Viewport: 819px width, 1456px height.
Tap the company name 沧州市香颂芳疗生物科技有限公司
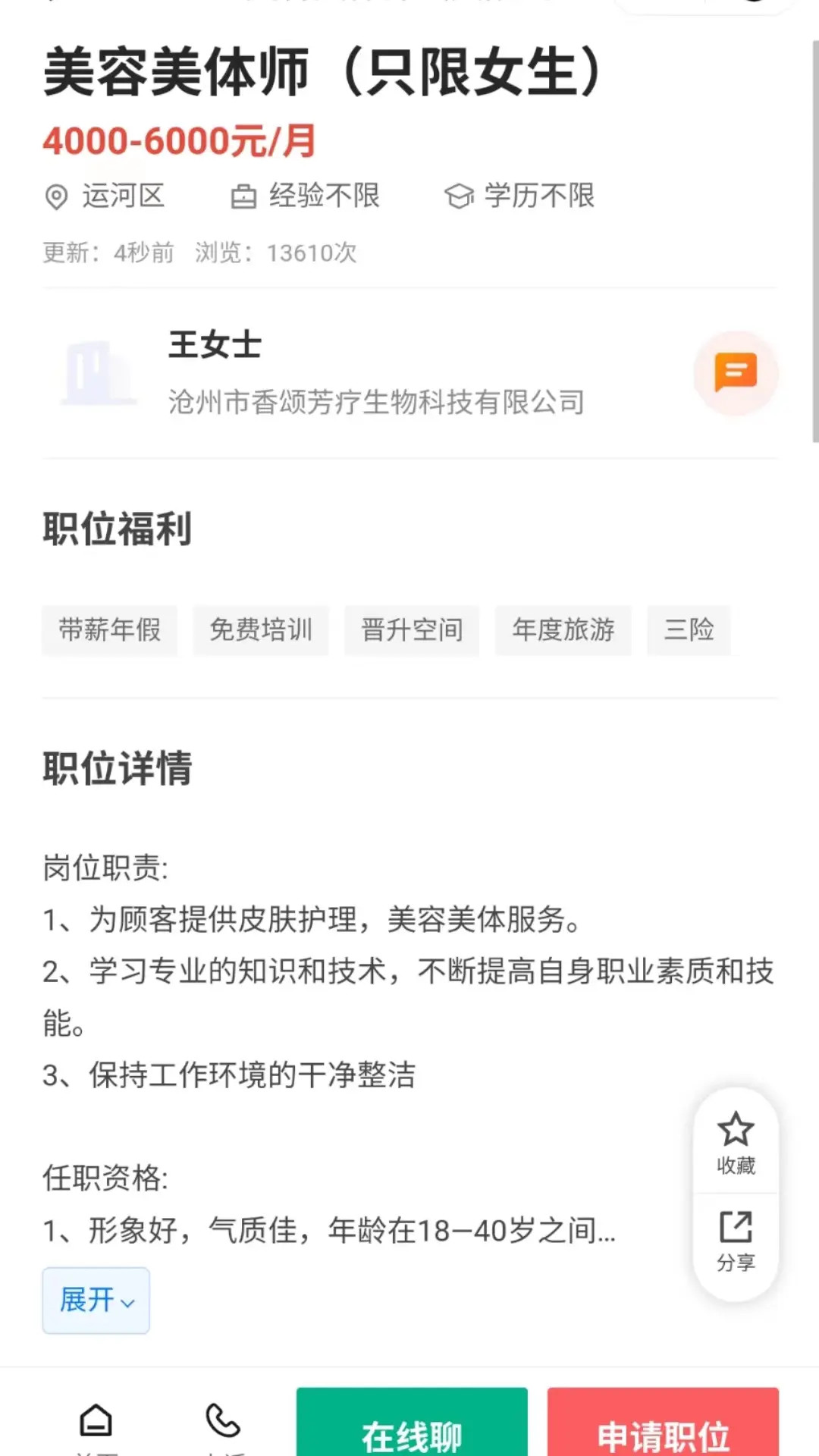click(x=375, y=403)
